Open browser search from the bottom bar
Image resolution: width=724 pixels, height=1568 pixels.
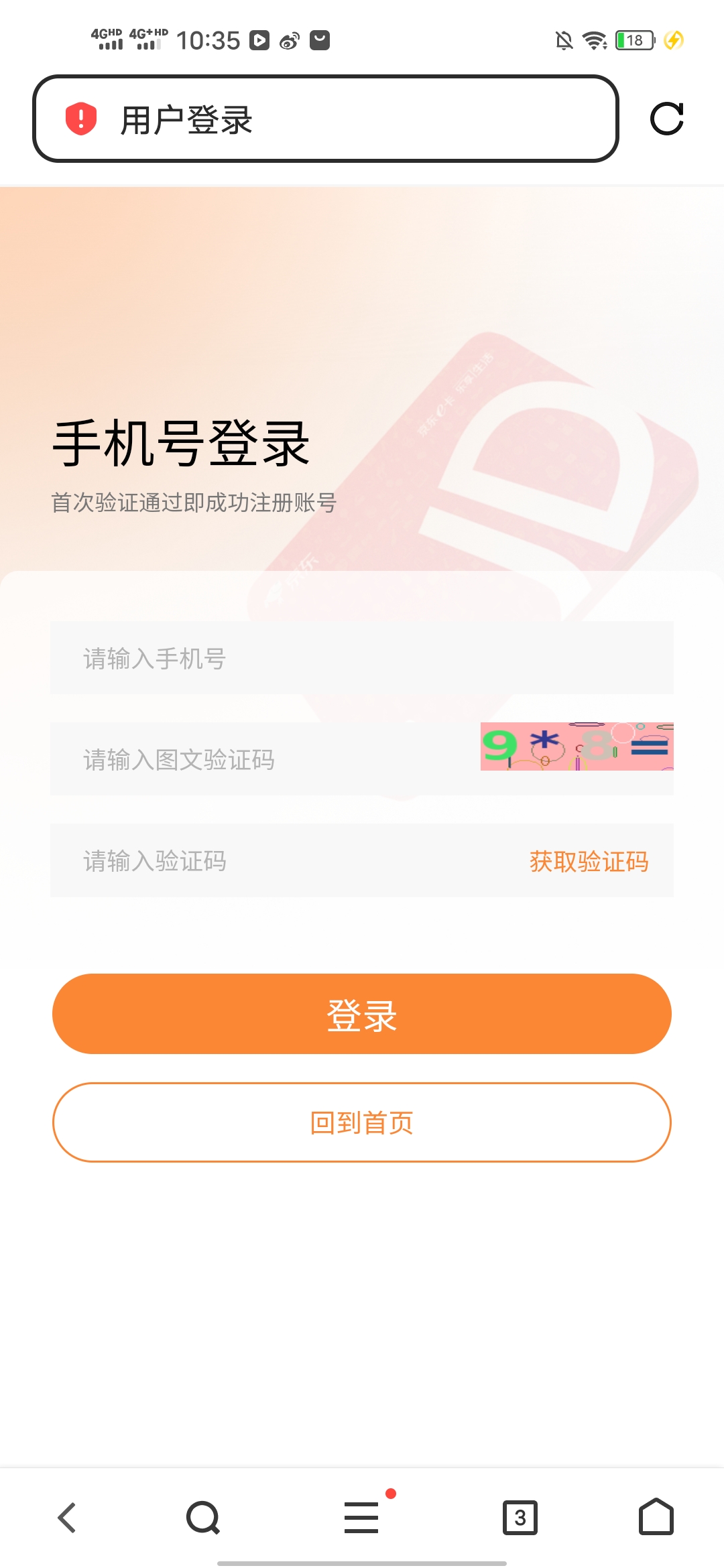click(x=203, y=1518)
